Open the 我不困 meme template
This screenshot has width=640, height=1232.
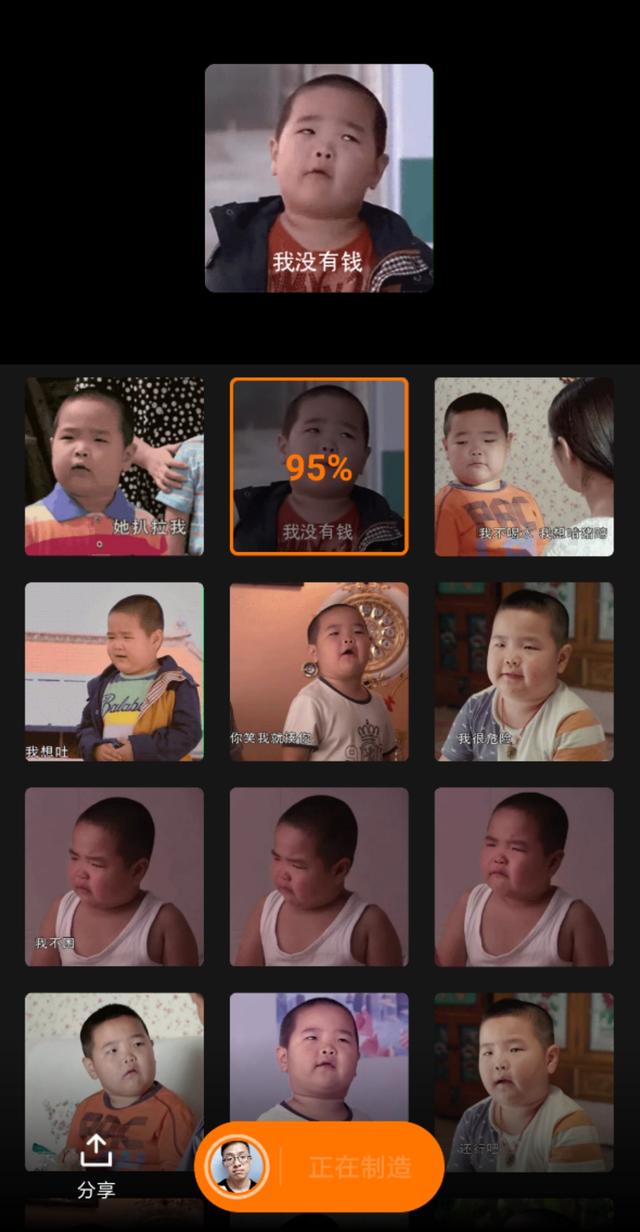[x=114, y=876]
